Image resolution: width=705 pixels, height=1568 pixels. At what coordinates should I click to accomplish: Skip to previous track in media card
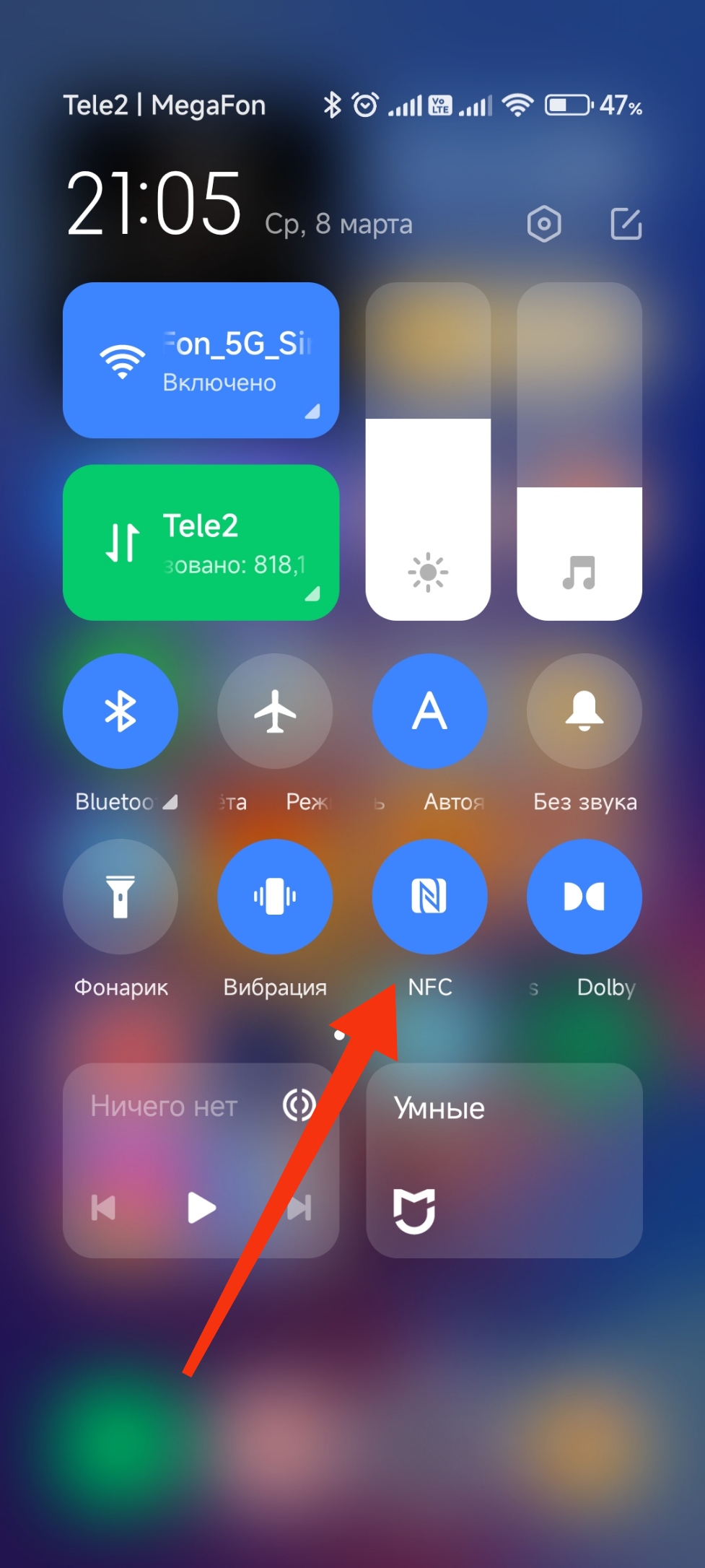coord(103,1207)
